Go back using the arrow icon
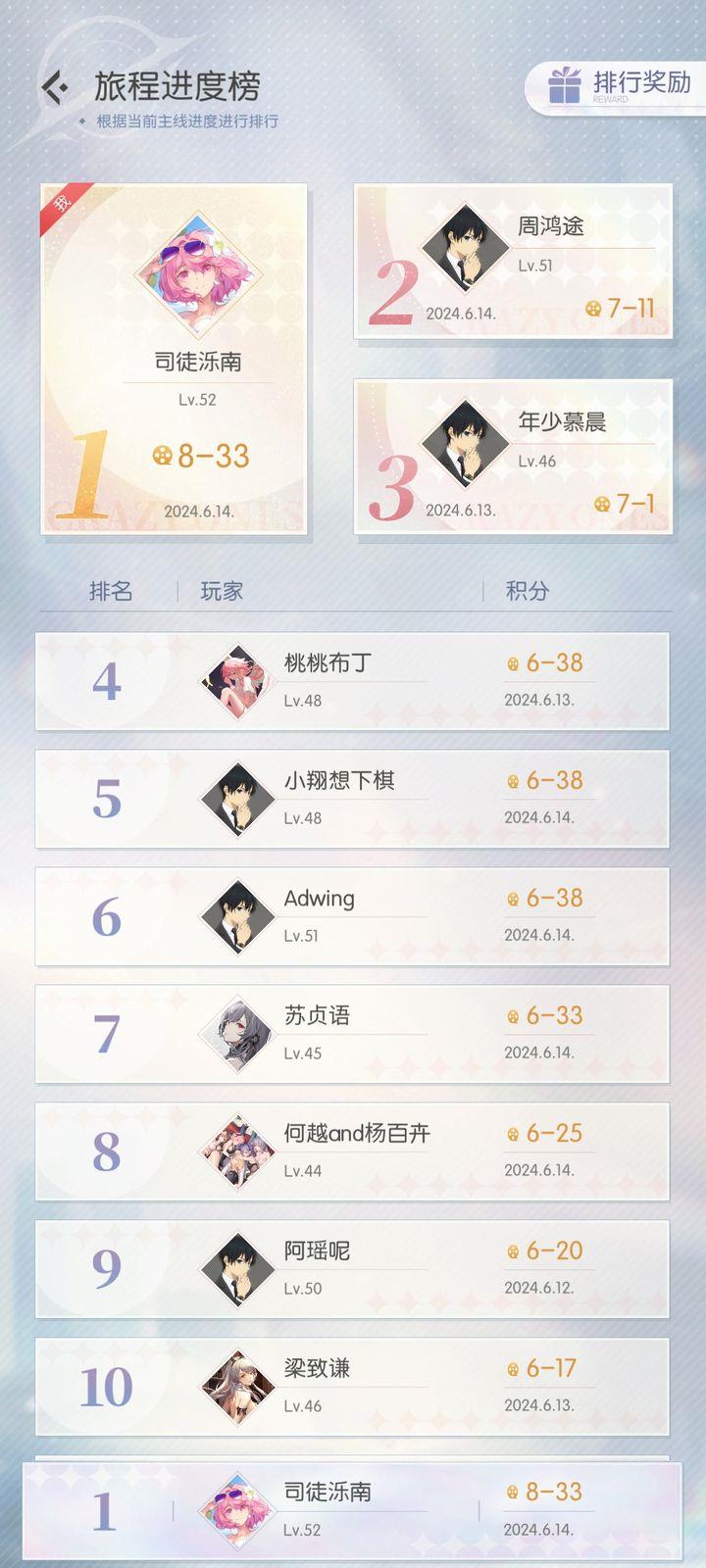706x1568 pixels. coord(56,87)
